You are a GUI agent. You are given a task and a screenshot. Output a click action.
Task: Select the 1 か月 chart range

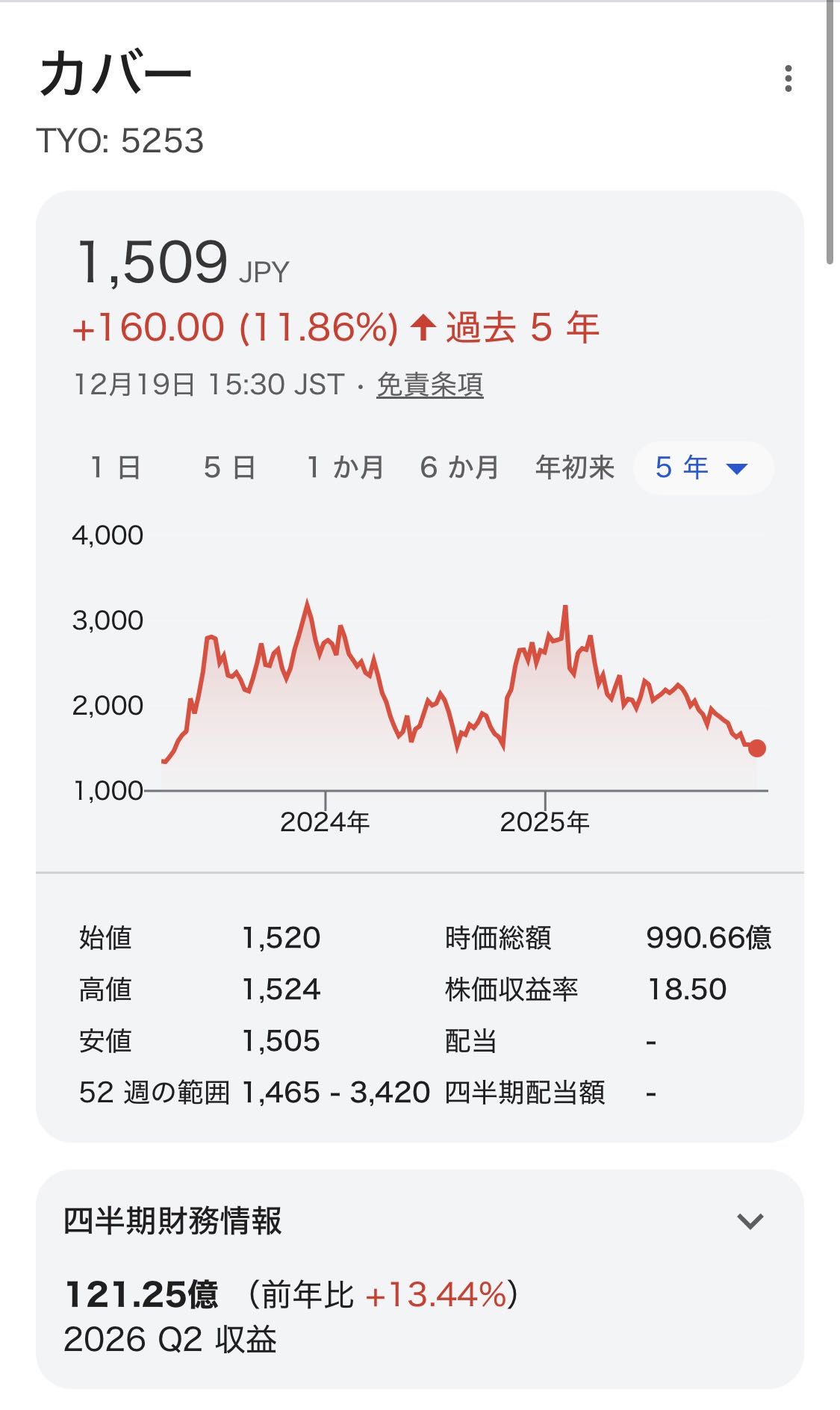[x=345, y=468]
